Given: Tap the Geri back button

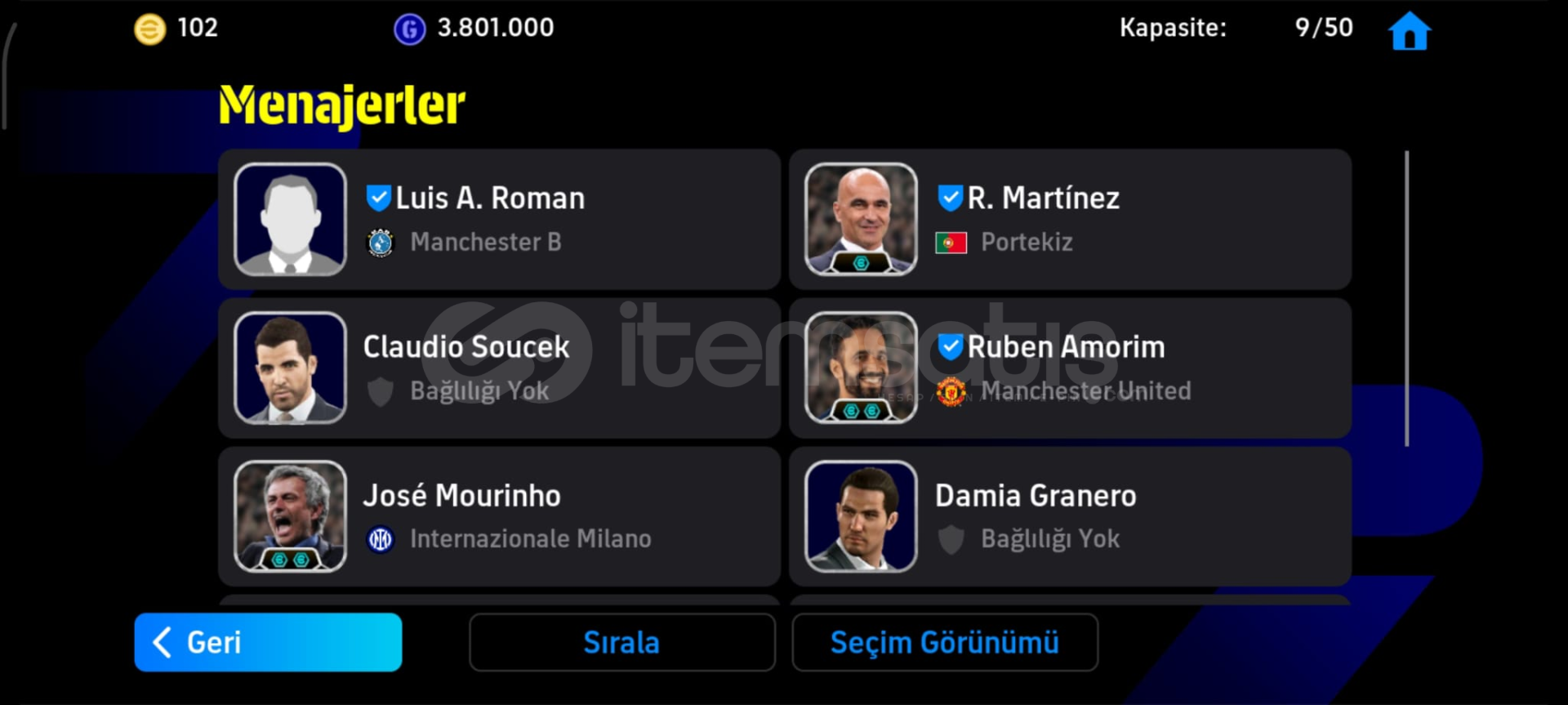Looking at the screenshot, I should tap(268, 642).
